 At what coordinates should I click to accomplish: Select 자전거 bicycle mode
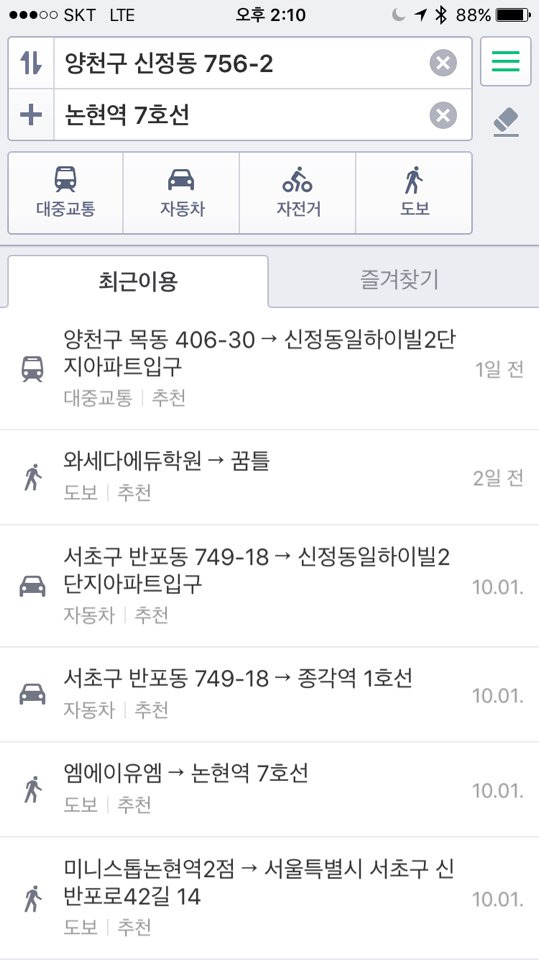click(298, 193)
